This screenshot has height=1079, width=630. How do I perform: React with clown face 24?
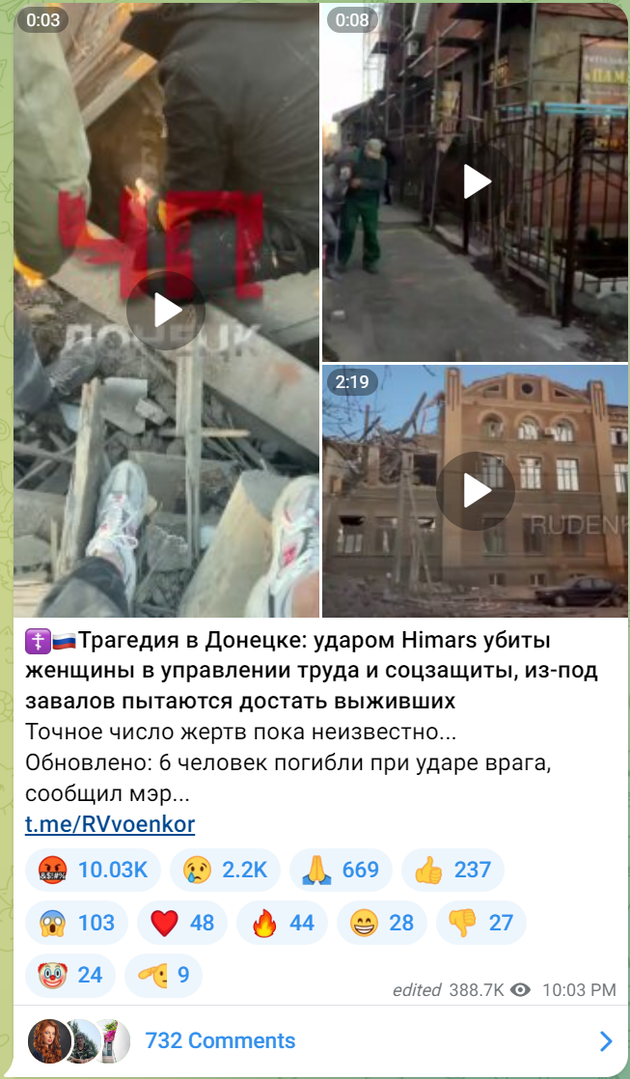[x=71, y=974]
